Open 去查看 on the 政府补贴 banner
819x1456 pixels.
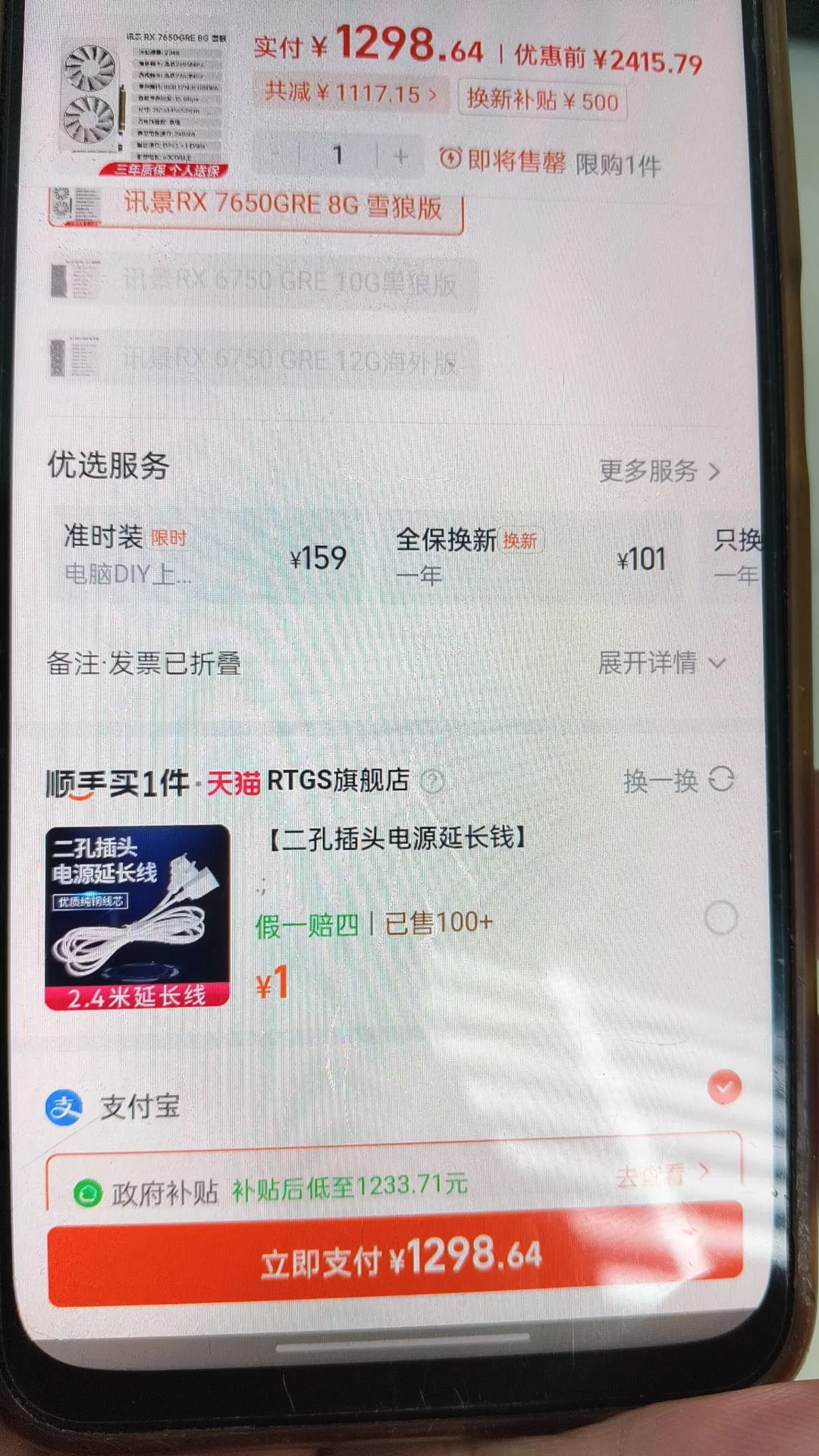(x=661, y=1175)
